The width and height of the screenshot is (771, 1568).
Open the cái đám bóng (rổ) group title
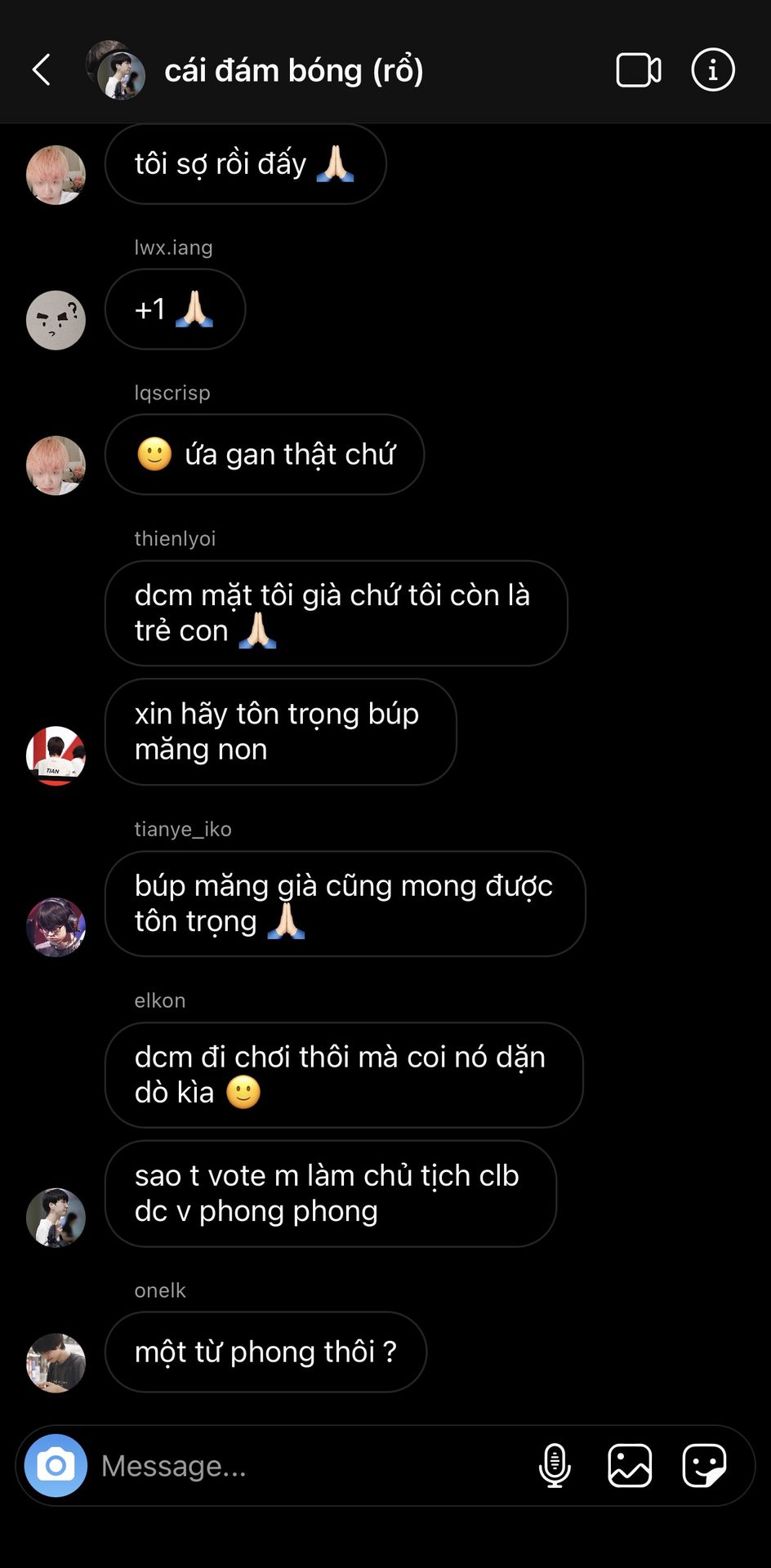pos(294,71)
